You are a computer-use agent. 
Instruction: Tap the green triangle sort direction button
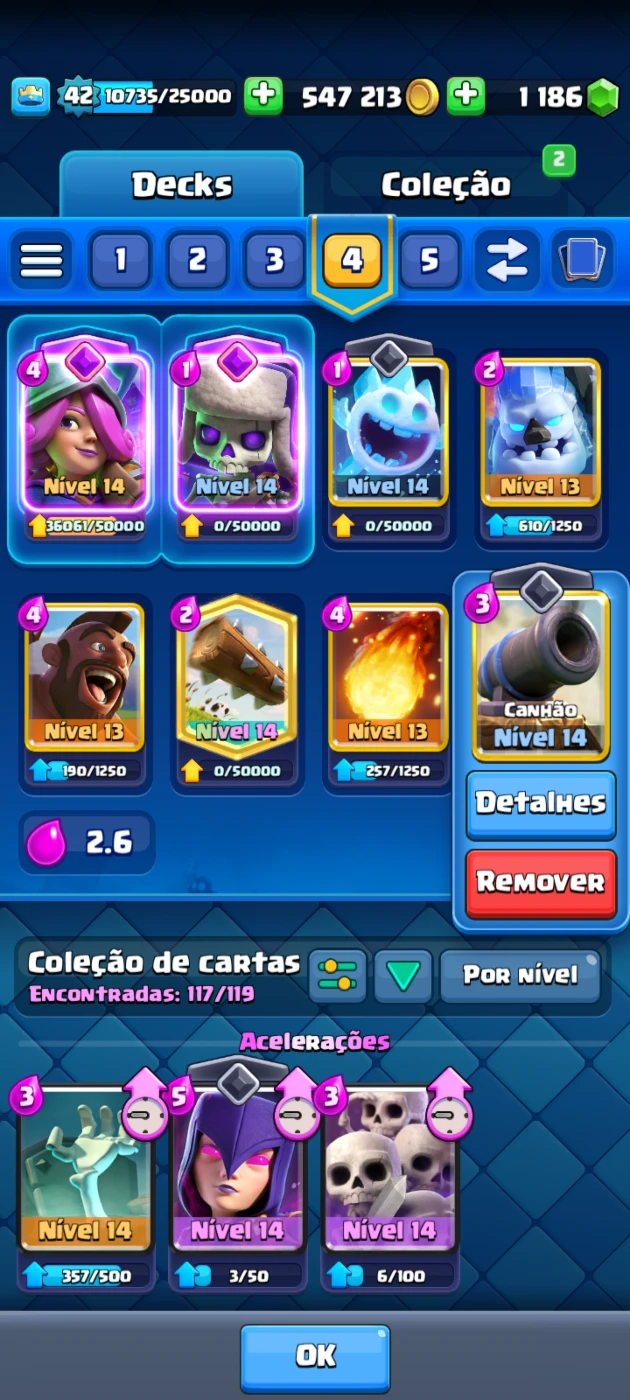click(403, 975)
